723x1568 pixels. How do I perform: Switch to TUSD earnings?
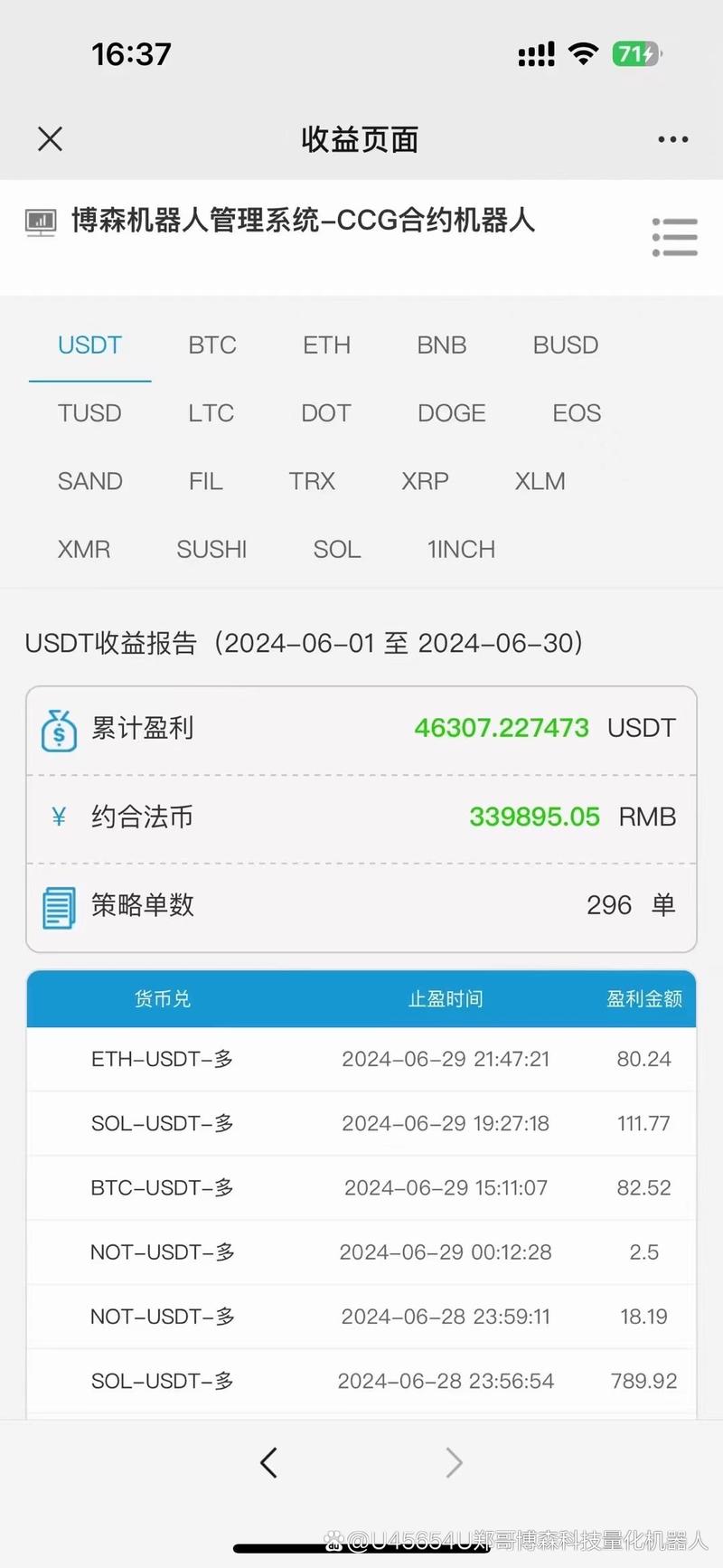click(89, 413)
